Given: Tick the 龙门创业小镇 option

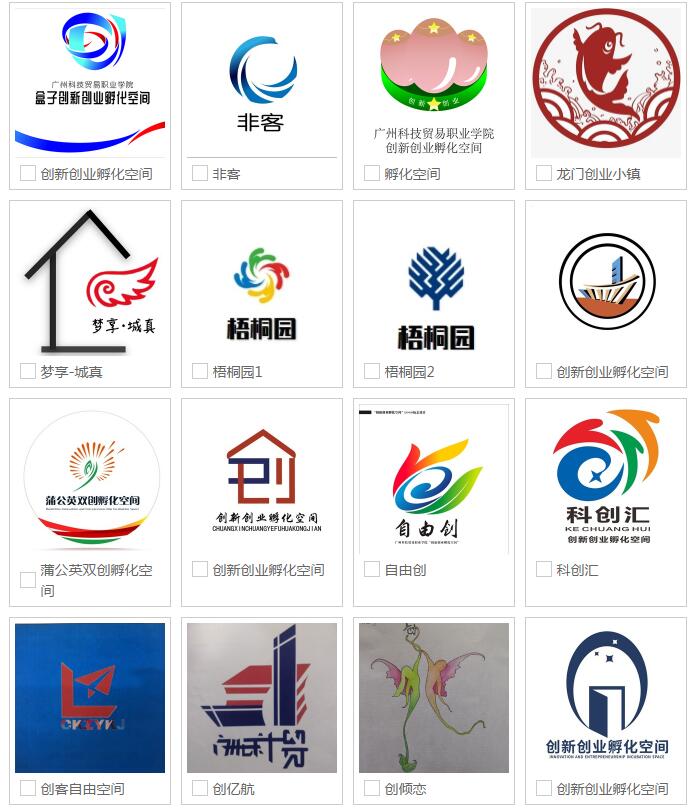Looking at the screenshot, I should coord(544,173).
